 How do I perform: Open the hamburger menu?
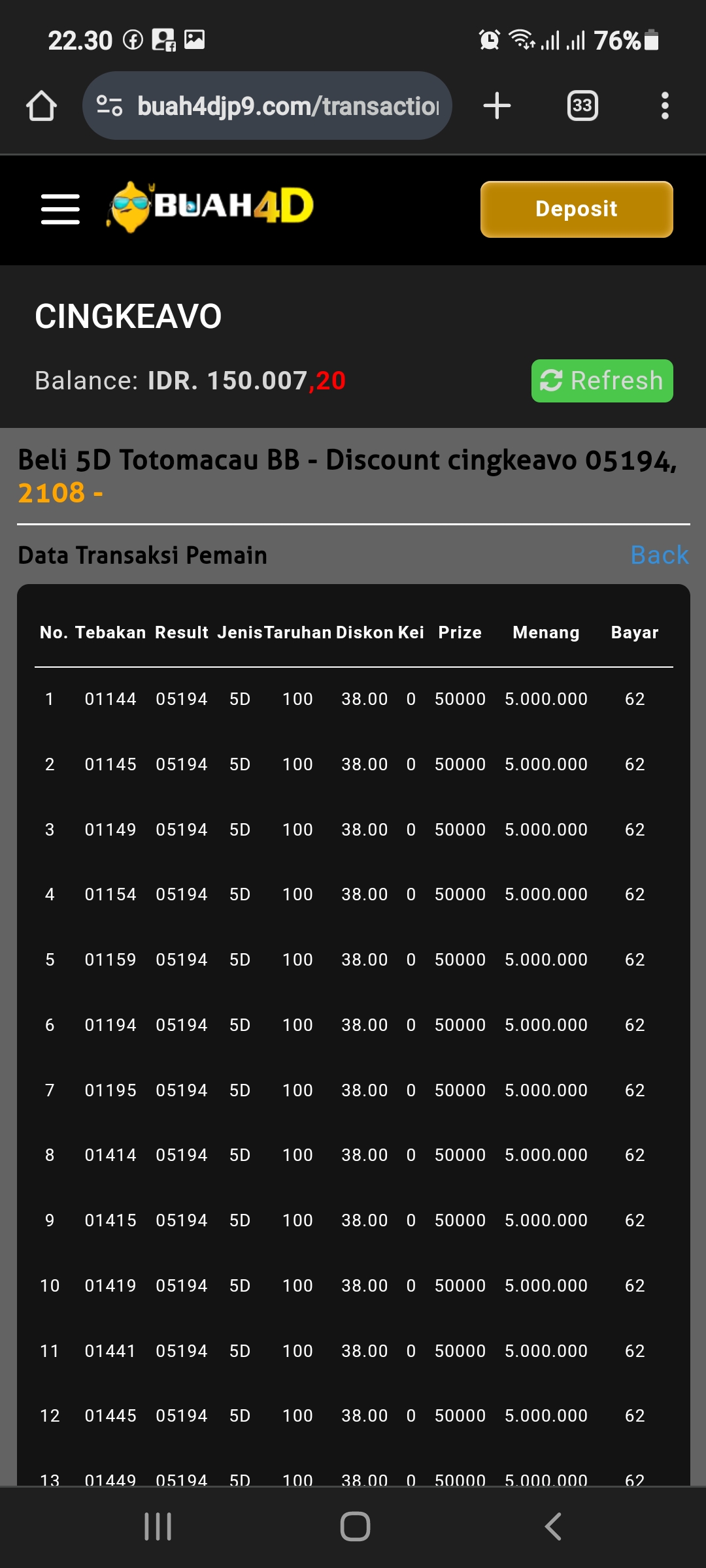60,209
